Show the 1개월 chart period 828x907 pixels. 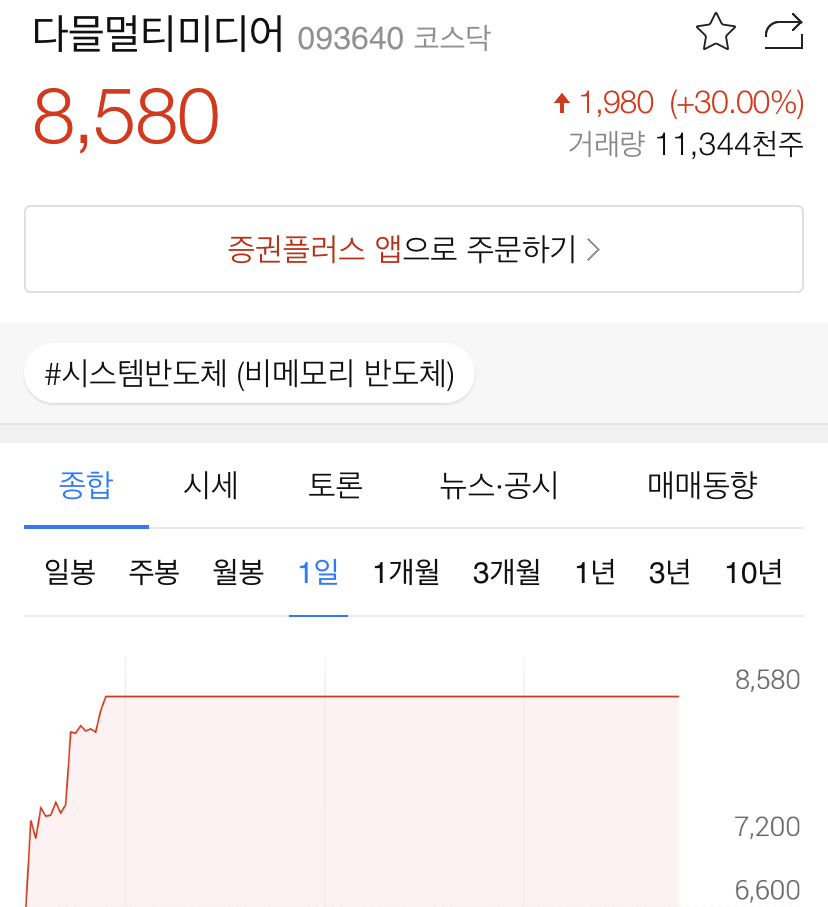[x=406, y=572]
